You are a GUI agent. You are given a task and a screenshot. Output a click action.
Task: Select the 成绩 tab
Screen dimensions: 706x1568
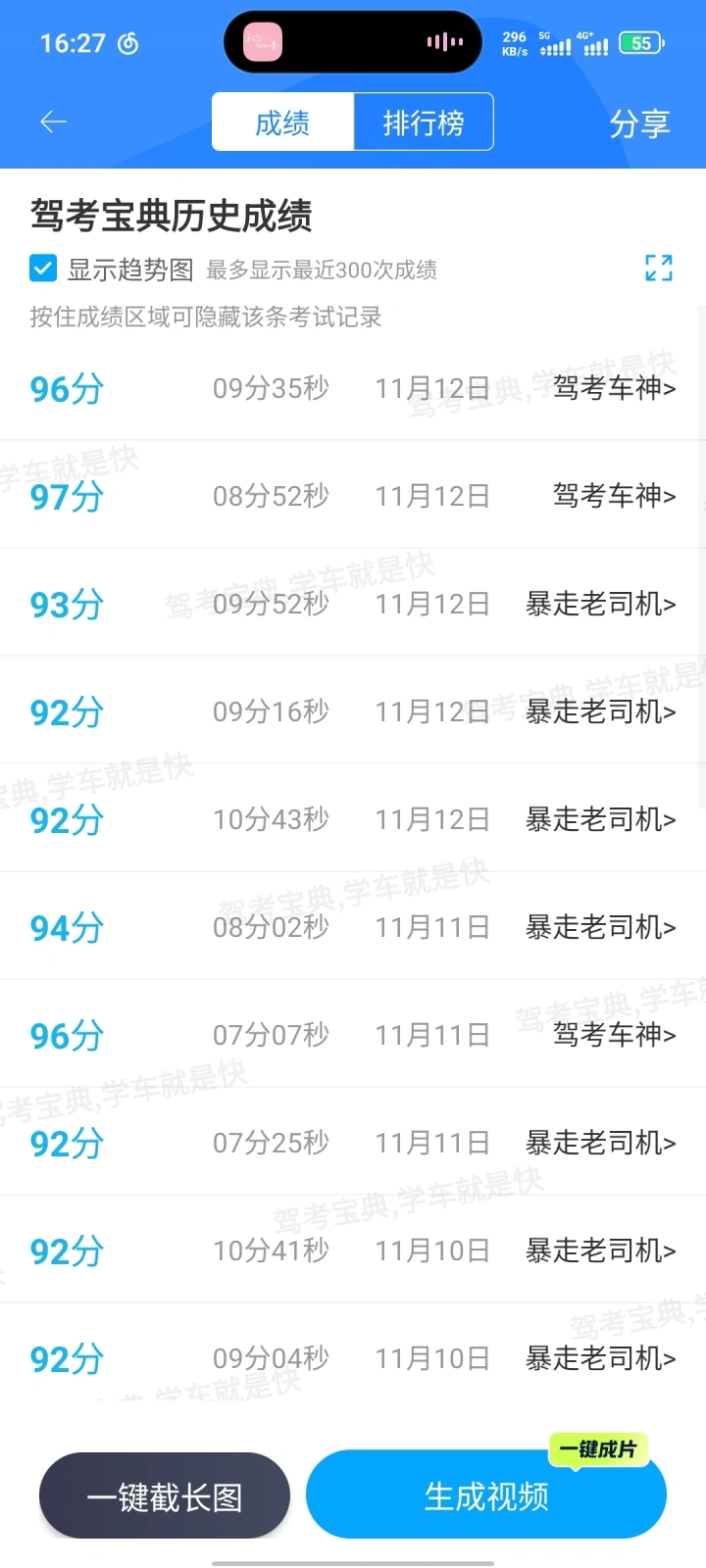click(x=282, y=122)
